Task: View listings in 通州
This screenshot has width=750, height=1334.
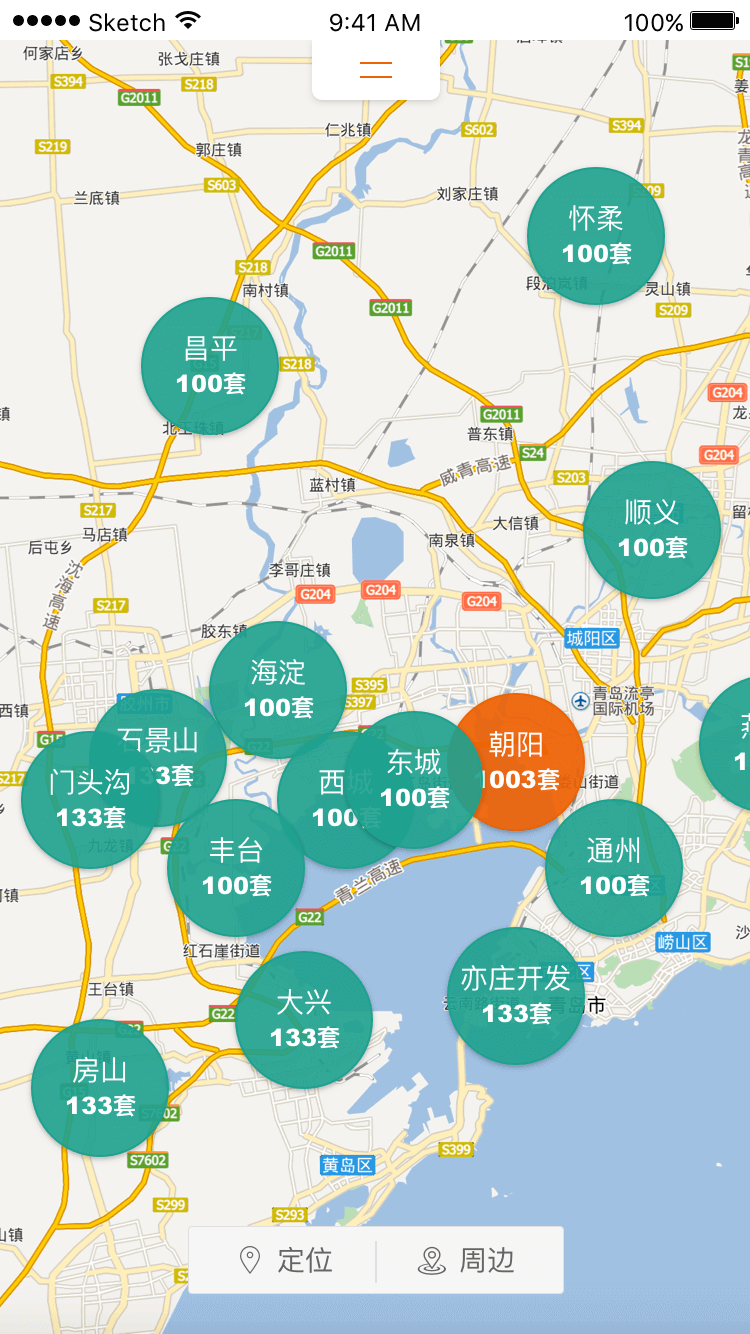Action: [614, 868]
